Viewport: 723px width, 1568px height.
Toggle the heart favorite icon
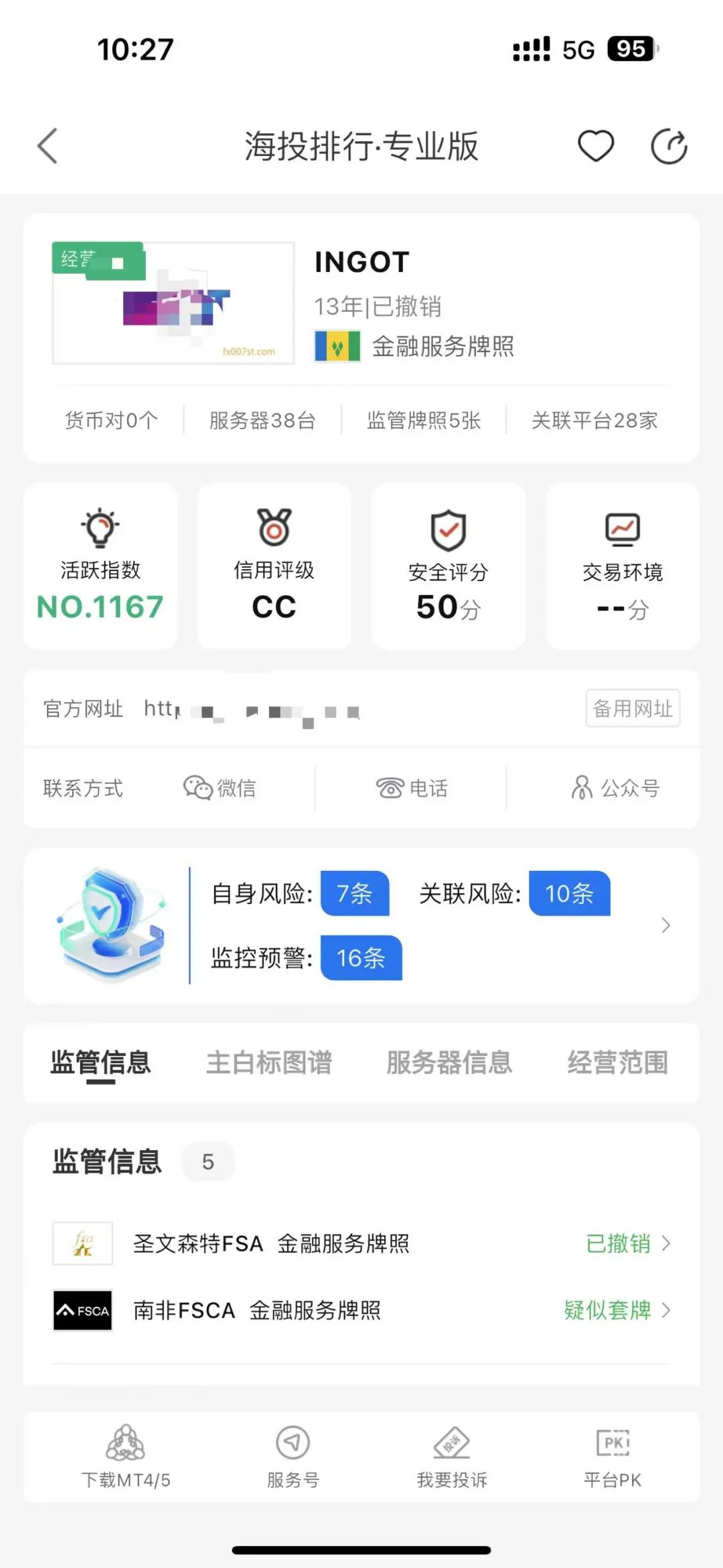[x=595, y=145]
